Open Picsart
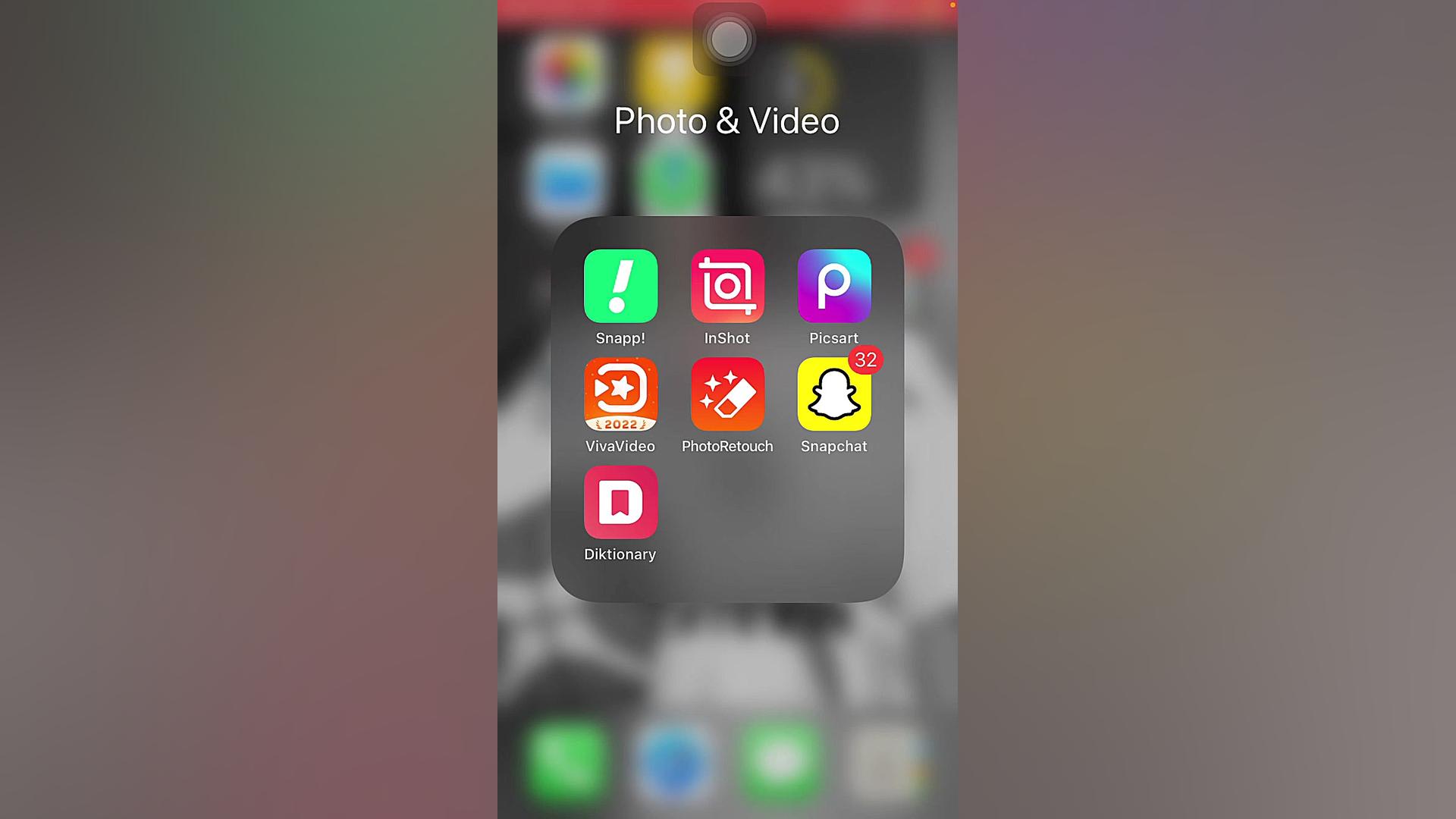The height and width of the screenshot is (819, 1456). click(x=834, y=286)
